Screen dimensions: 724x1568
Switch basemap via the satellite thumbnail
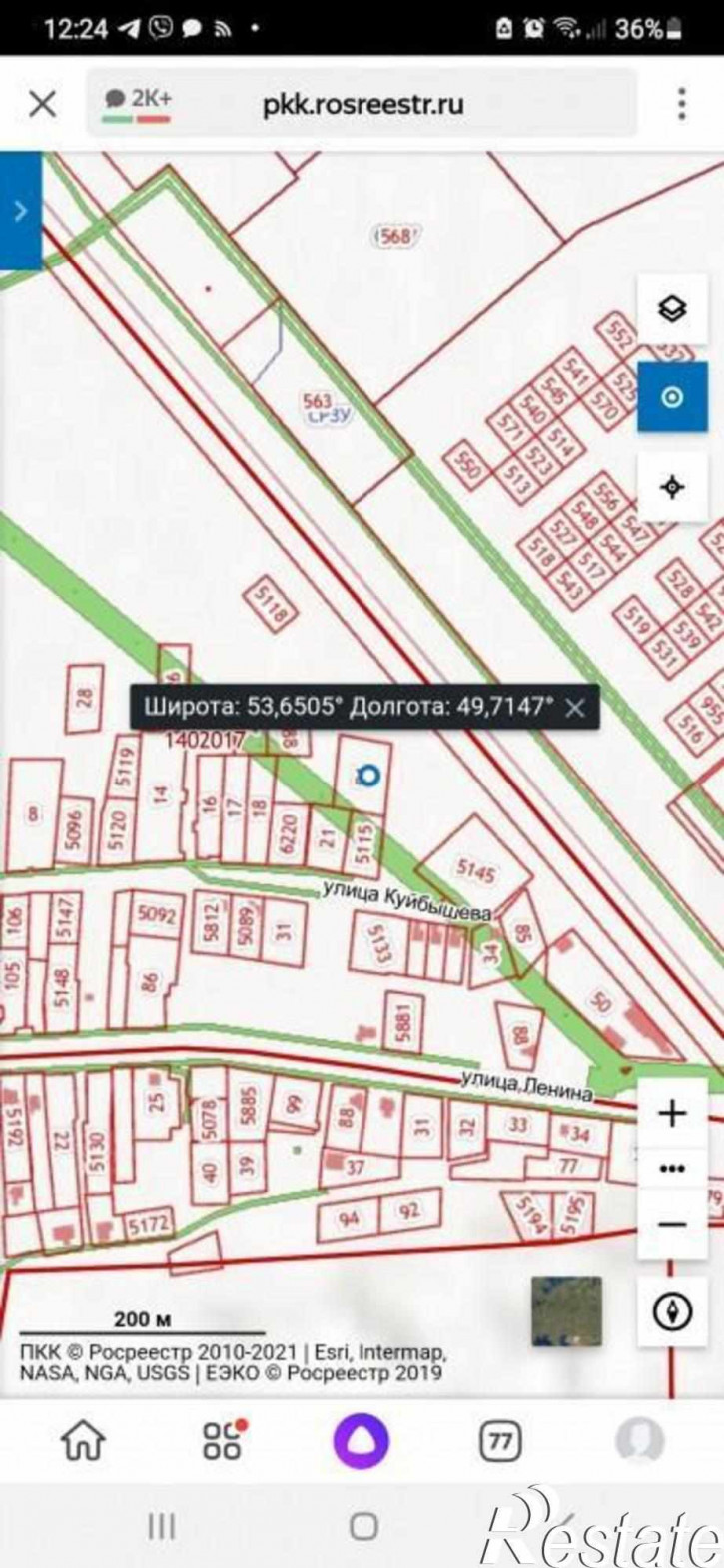(566, 1311)
